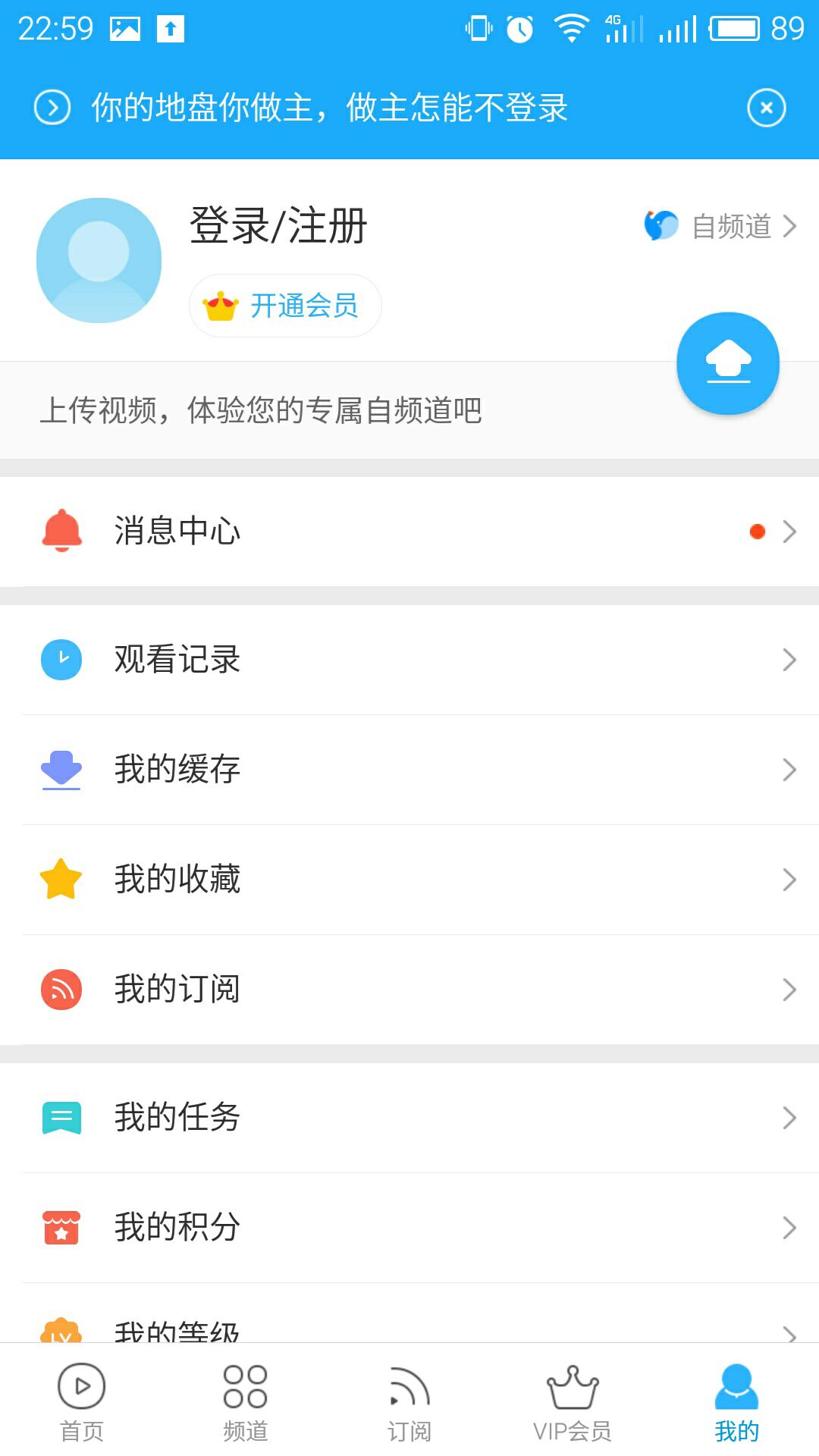Open 我的积分 points
Image resolution: width=819 pixels, height=1456 pixels.
pos(409,1228)
